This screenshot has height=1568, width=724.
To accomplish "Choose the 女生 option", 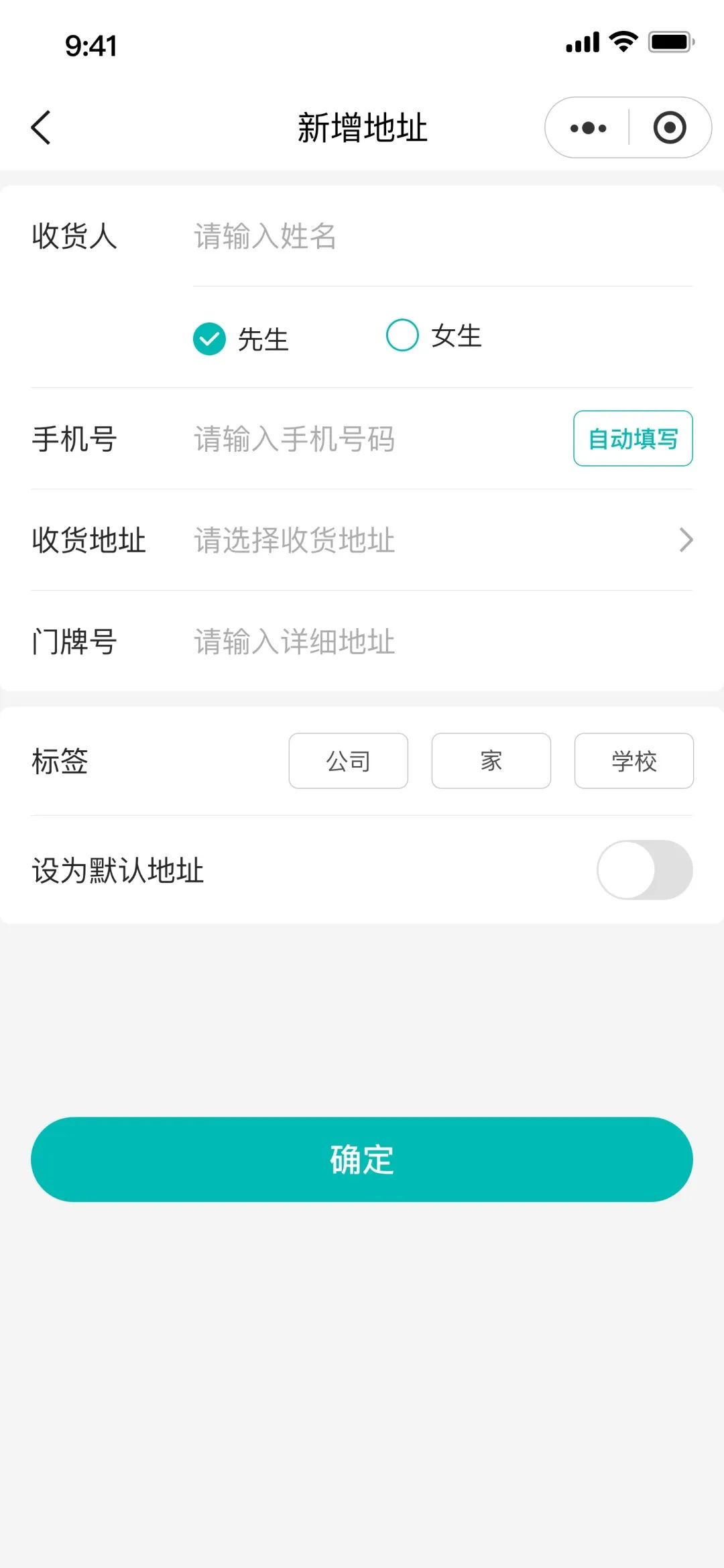I will 403,335.
